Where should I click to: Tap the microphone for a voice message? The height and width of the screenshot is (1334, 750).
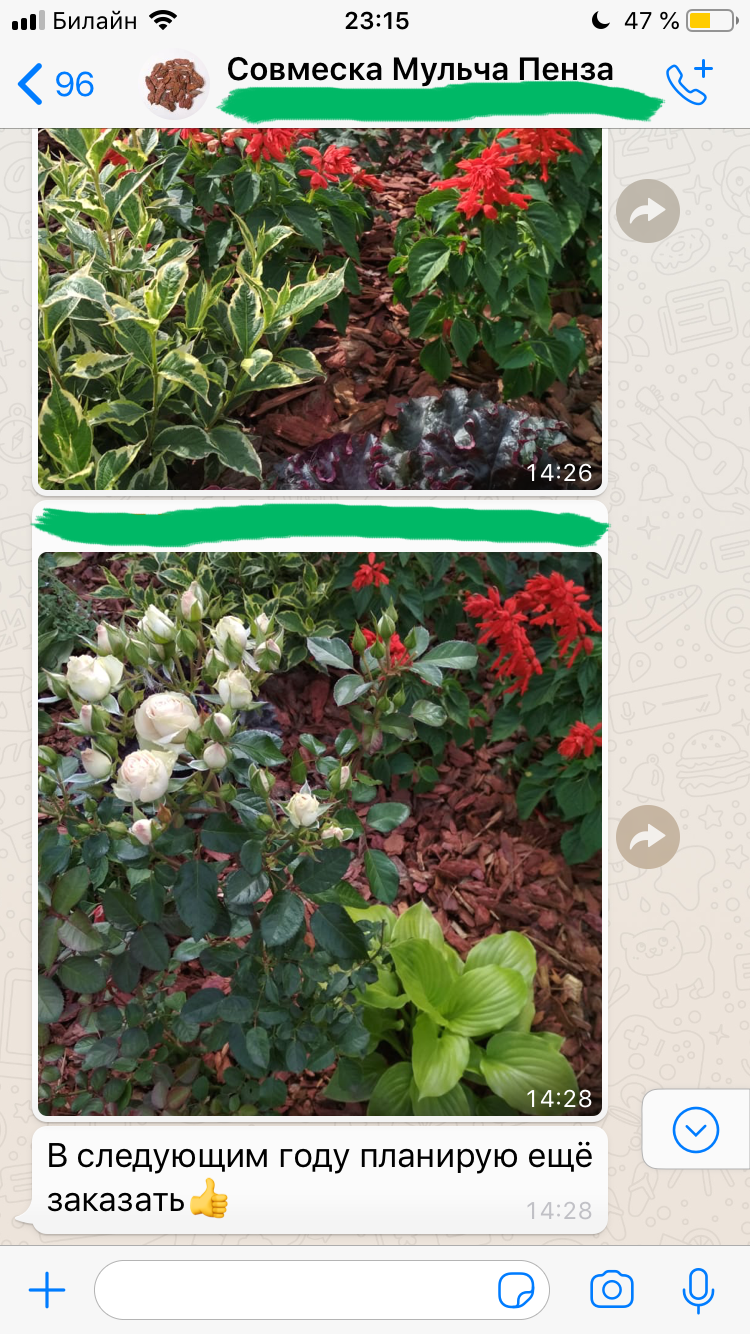(x=698, y=1290)
